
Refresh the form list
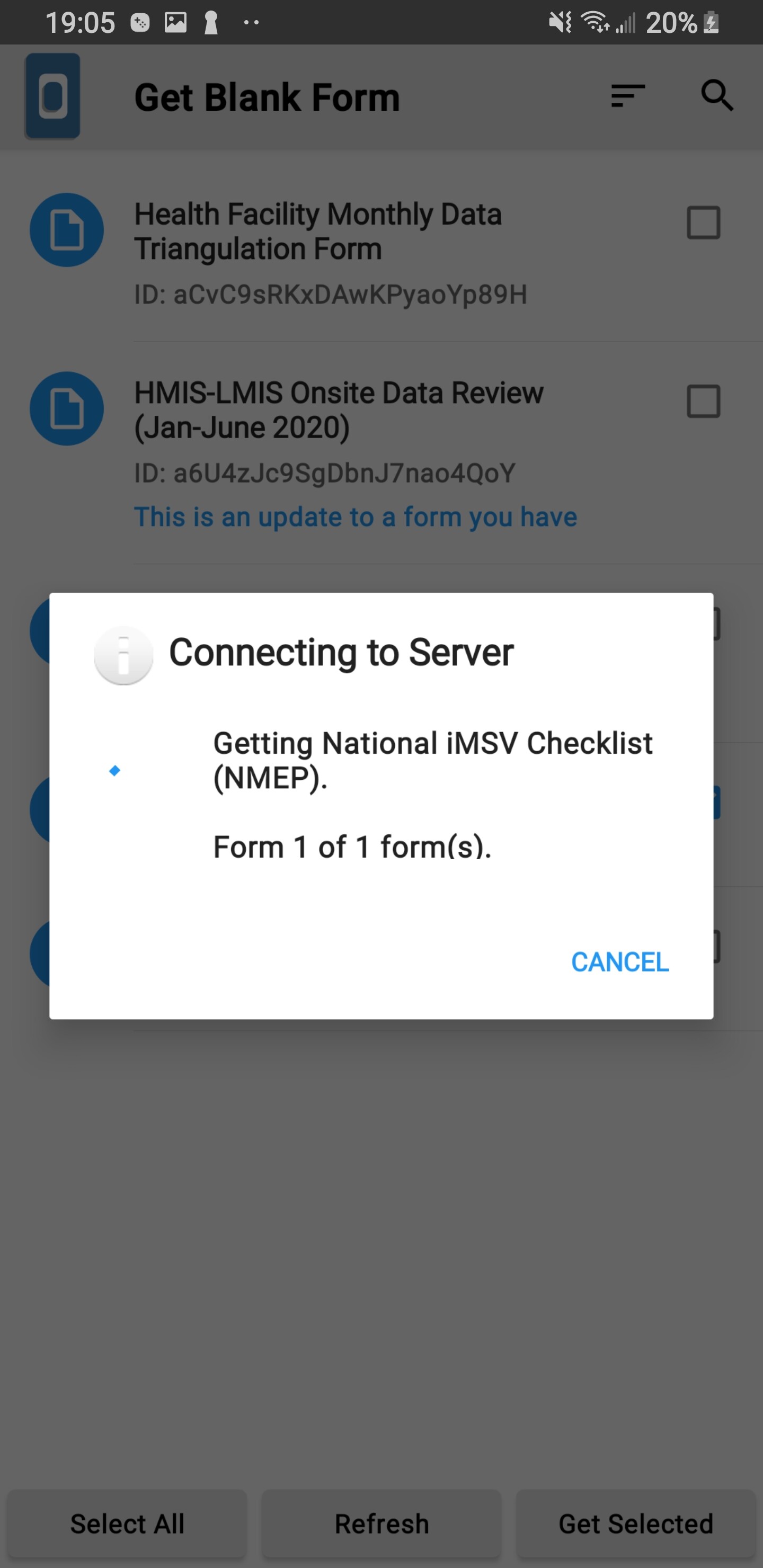tap(382, 1524)
